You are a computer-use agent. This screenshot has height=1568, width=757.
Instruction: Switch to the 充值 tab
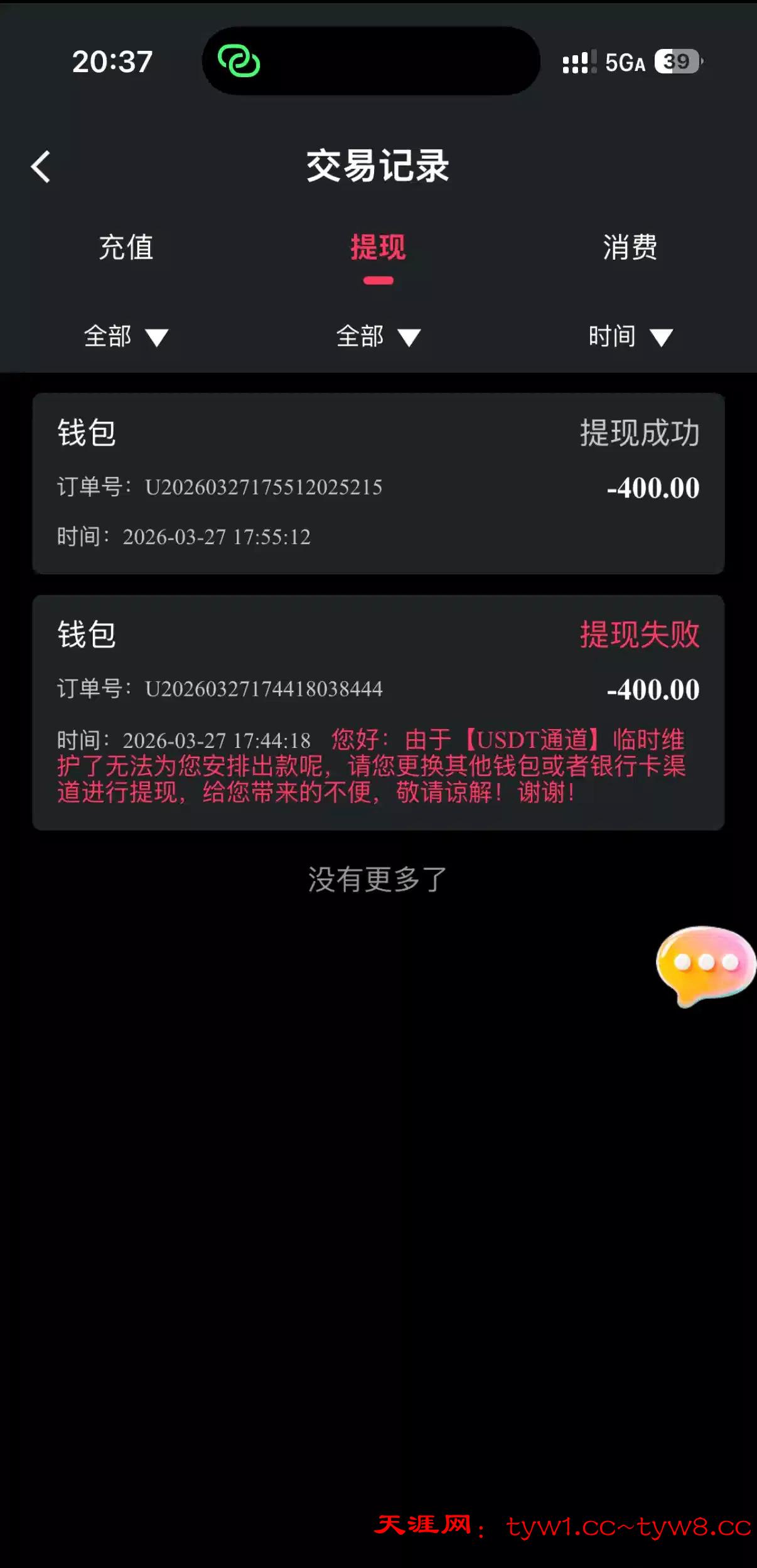pyautogui.click(x=126, y=247)
